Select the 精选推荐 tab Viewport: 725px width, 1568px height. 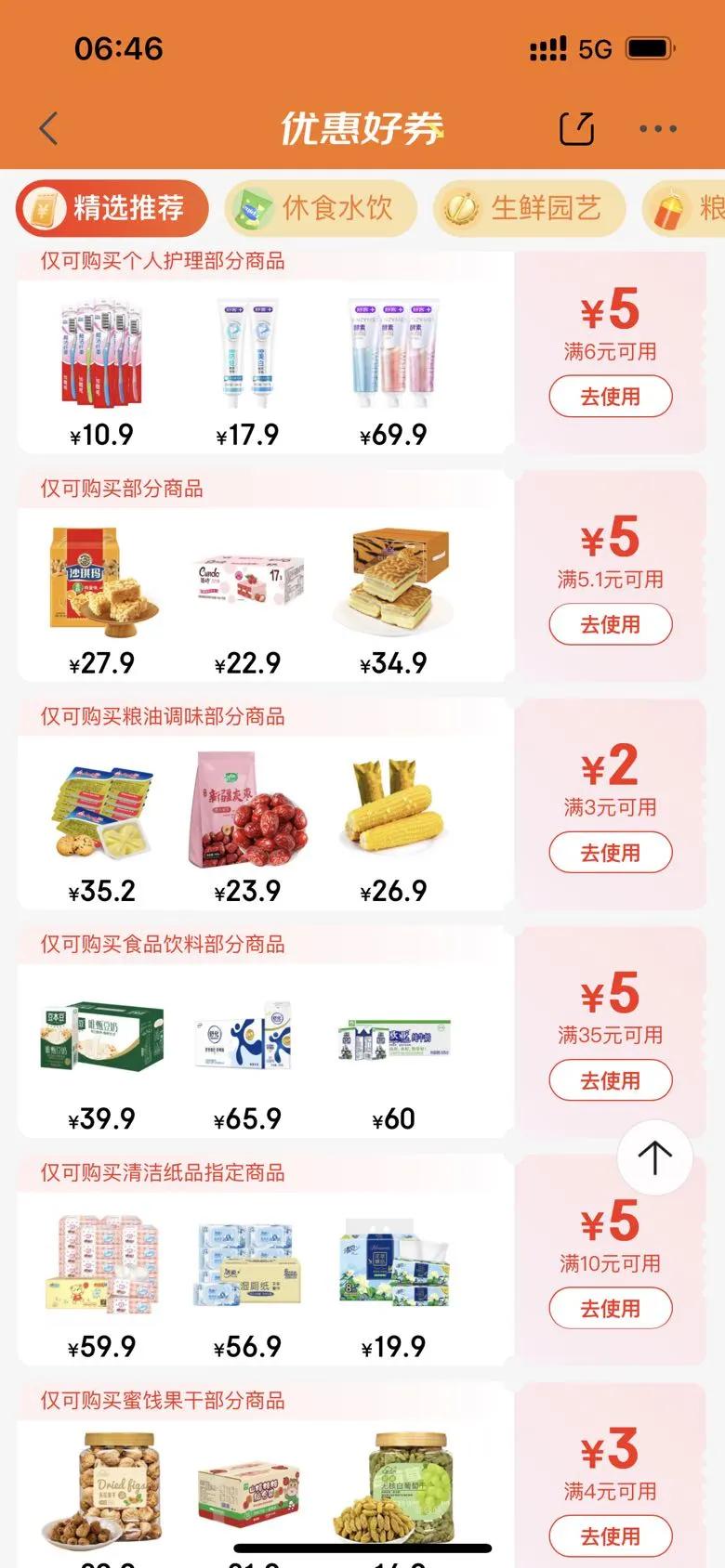click(x=112, y=208)
